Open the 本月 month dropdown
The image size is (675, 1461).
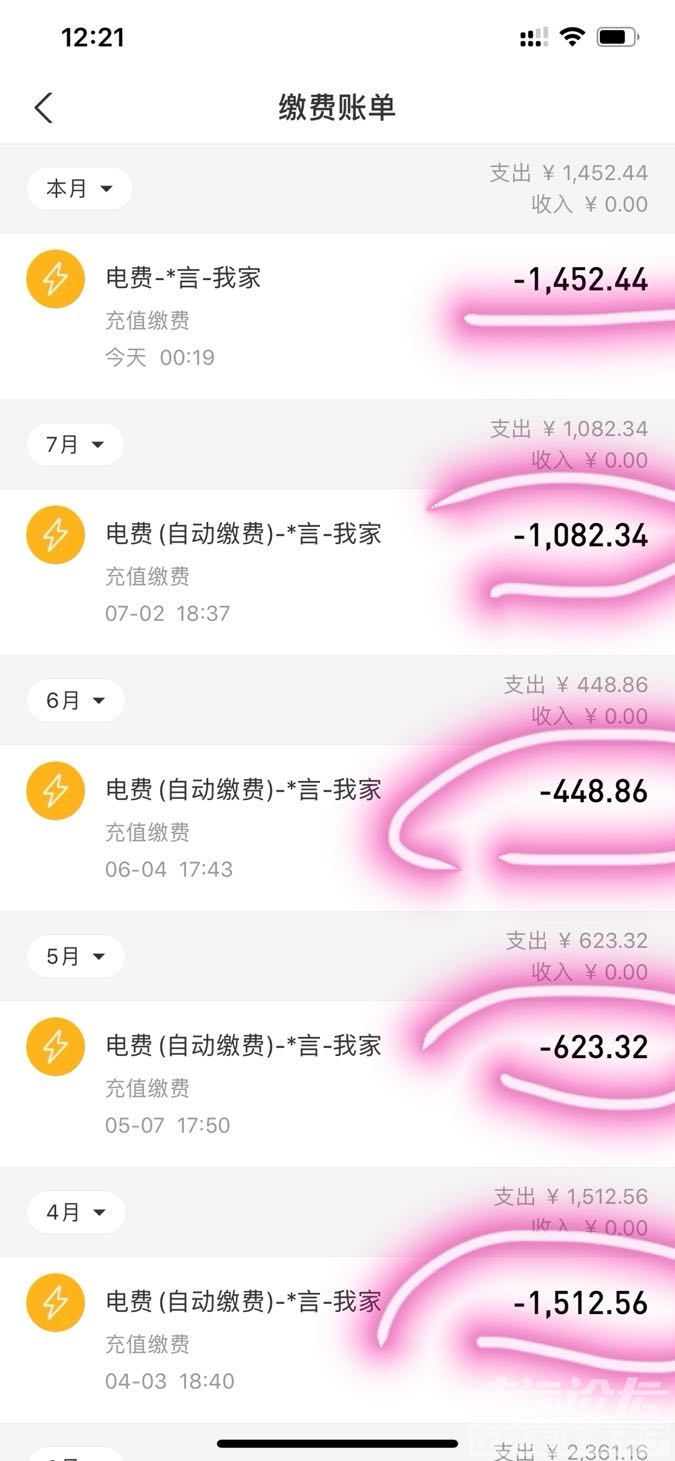coord(79,189)
